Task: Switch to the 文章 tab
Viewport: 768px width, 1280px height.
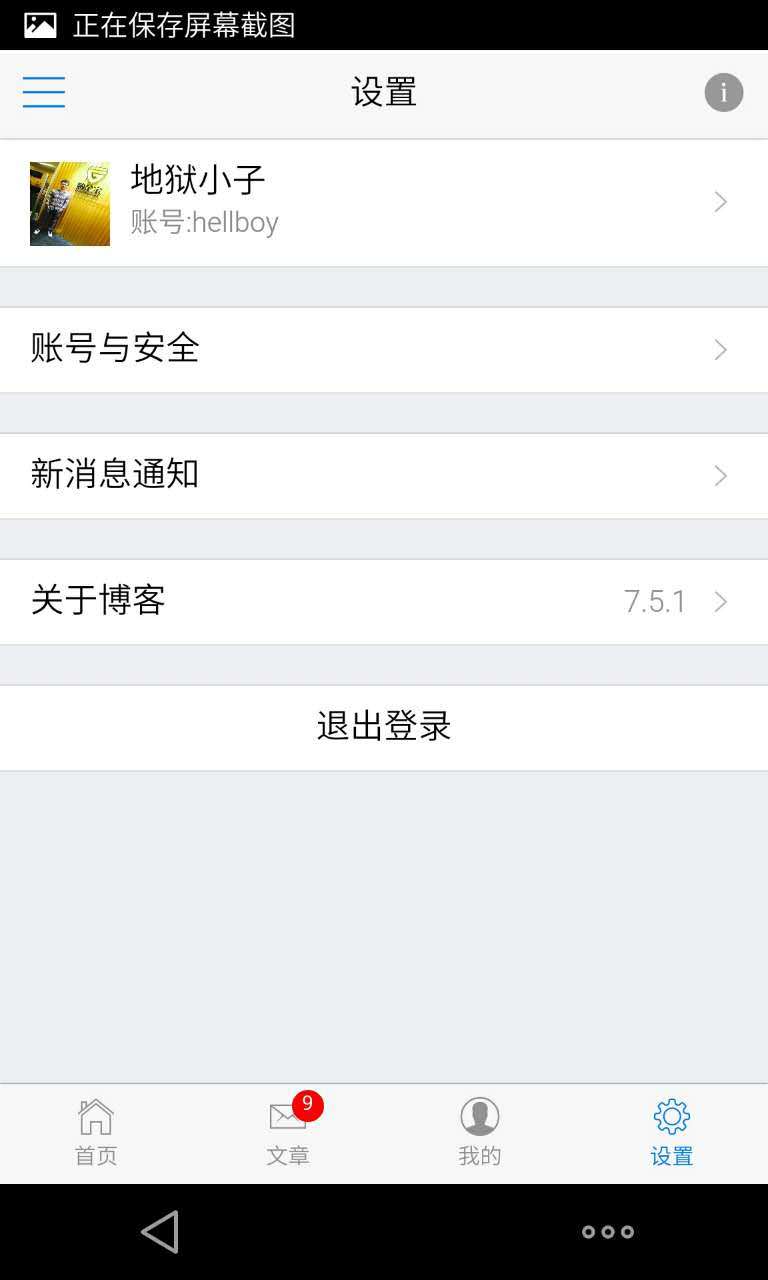Action: pos(288,1133)
